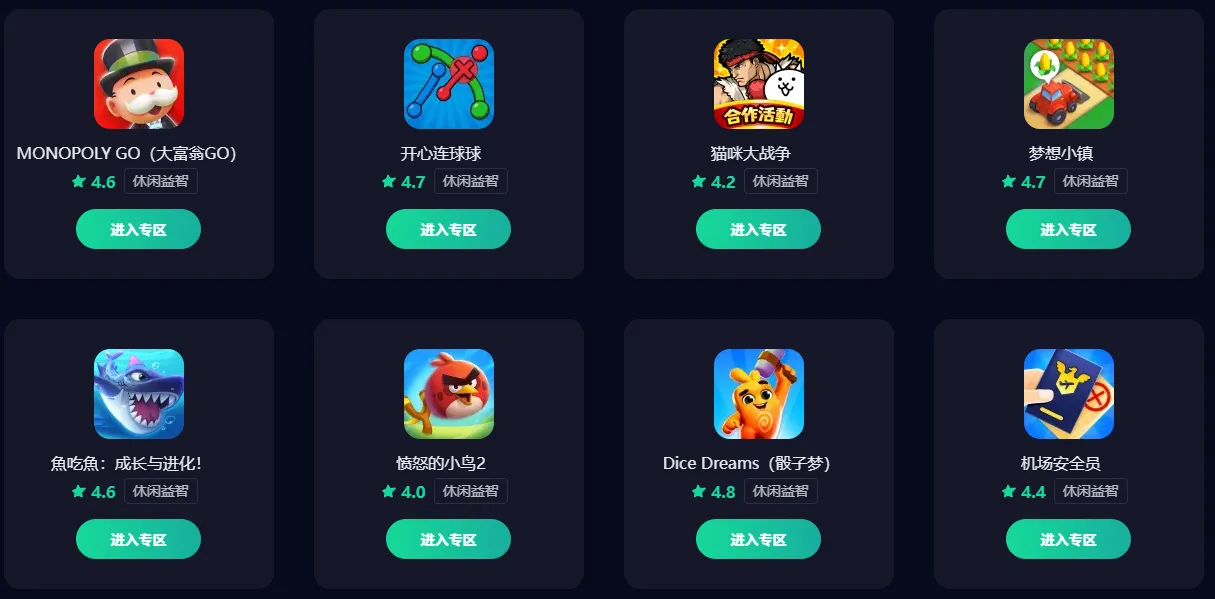1215x599 pixels.
Task: Open the MONOPOLY GO game icon
Action: [139, 84]
